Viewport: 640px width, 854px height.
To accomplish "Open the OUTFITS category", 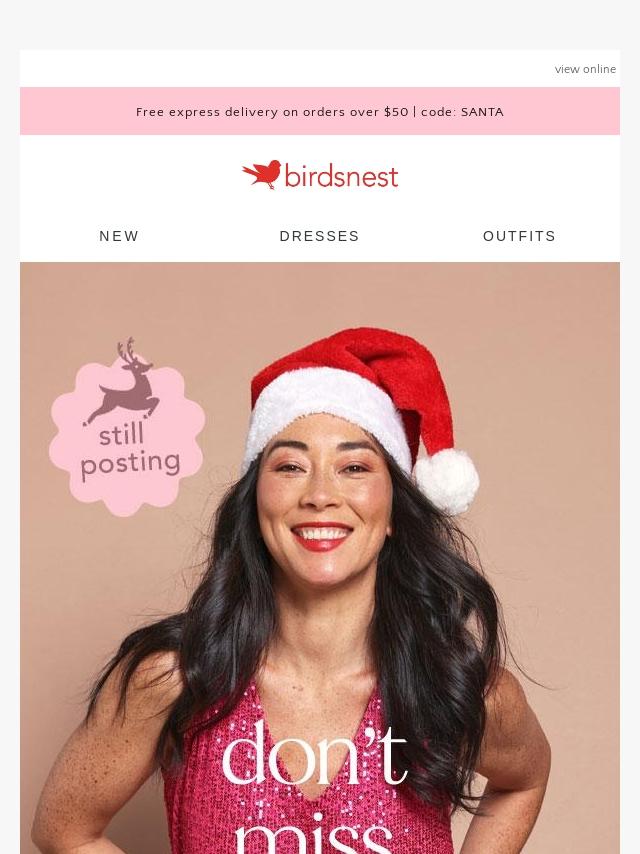I will tap(519, 236).
